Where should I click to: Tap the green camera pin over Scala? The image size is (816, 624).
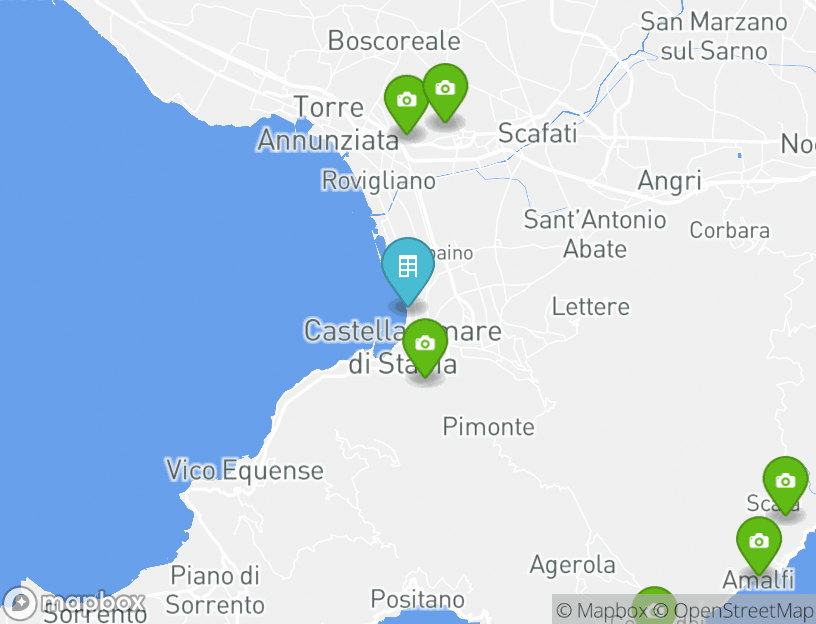pos(785,482)
